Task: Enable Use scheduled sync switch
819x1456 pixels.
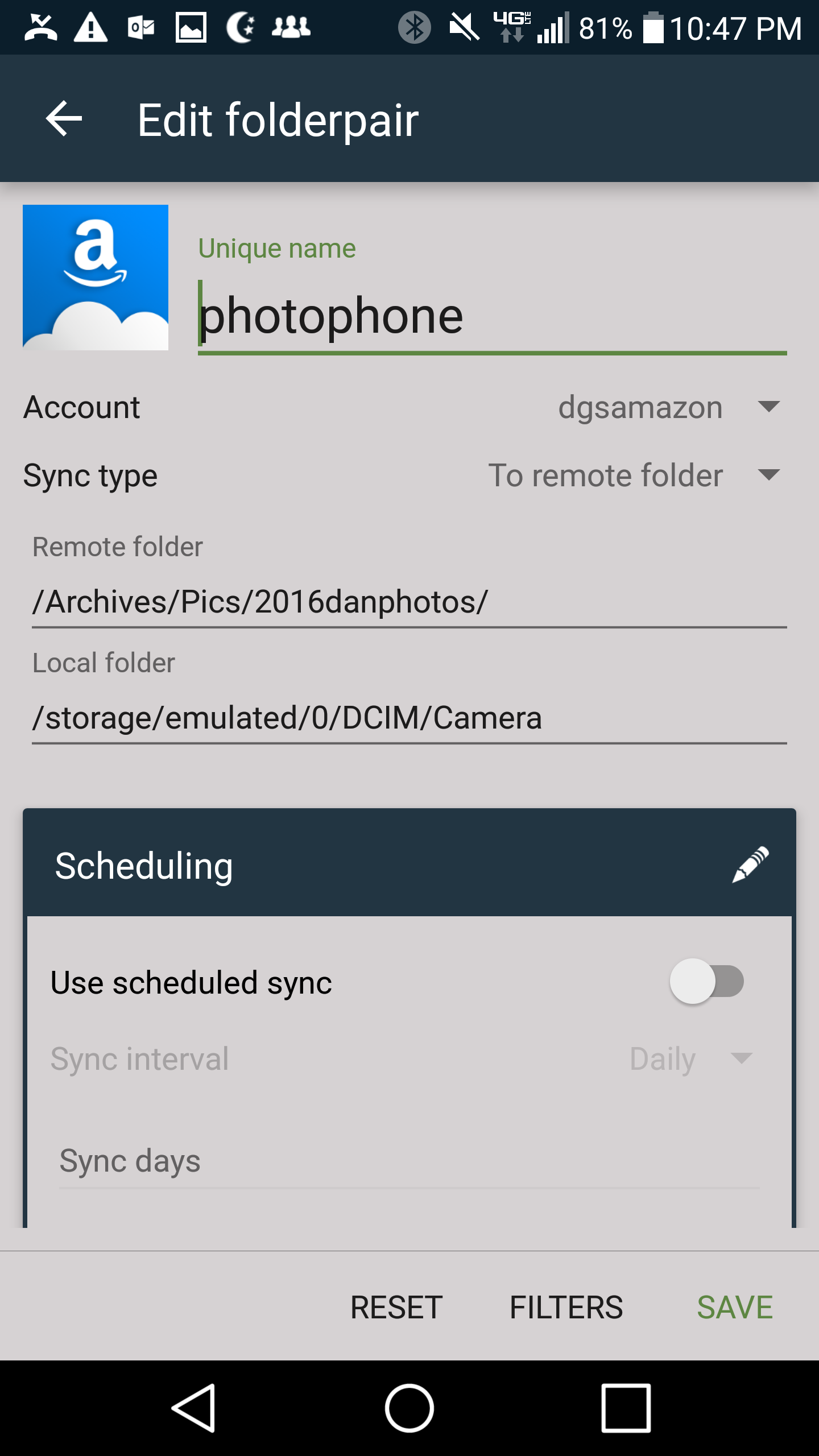Action: click(706, 981)
